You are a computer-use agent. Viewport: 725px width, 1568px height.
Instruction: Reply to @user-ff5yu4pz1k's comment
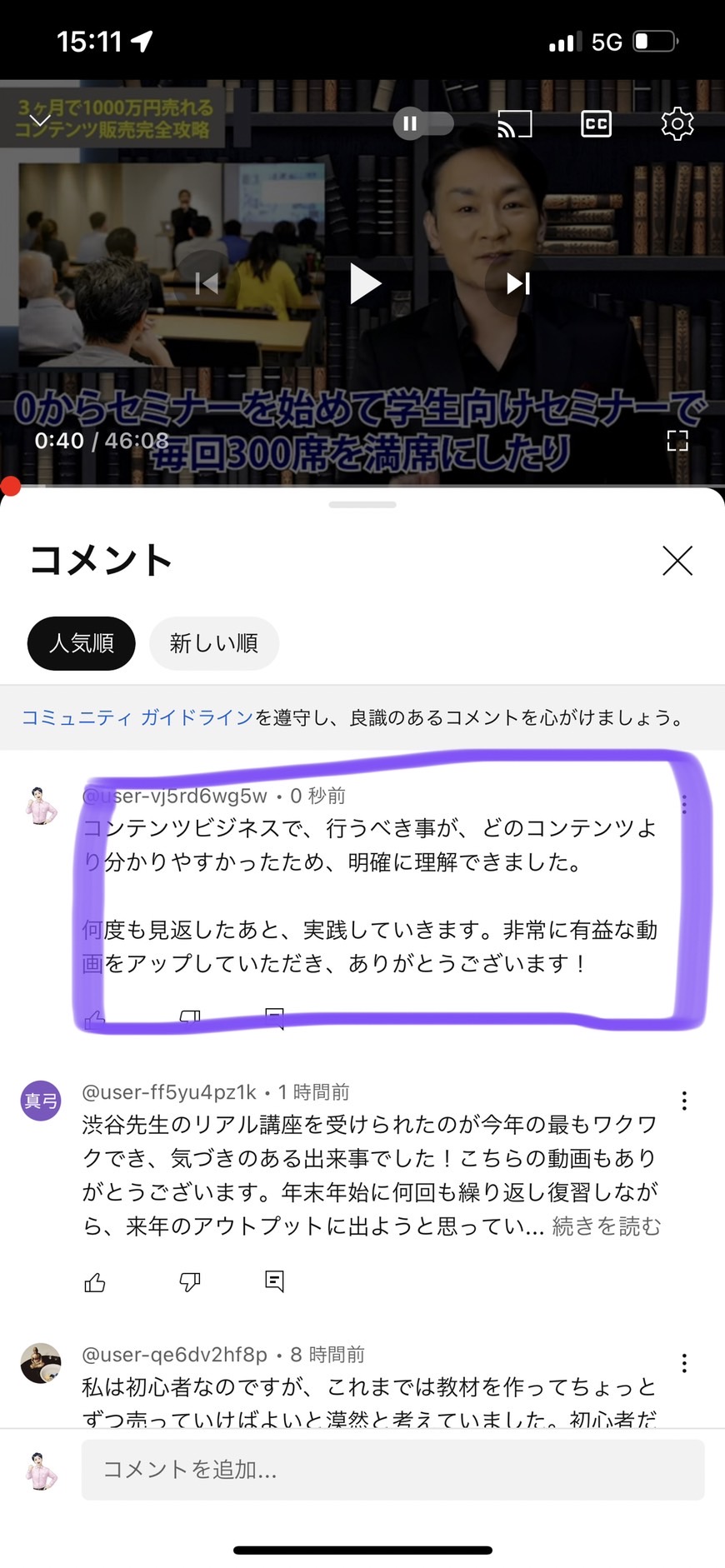point(274,1281)
